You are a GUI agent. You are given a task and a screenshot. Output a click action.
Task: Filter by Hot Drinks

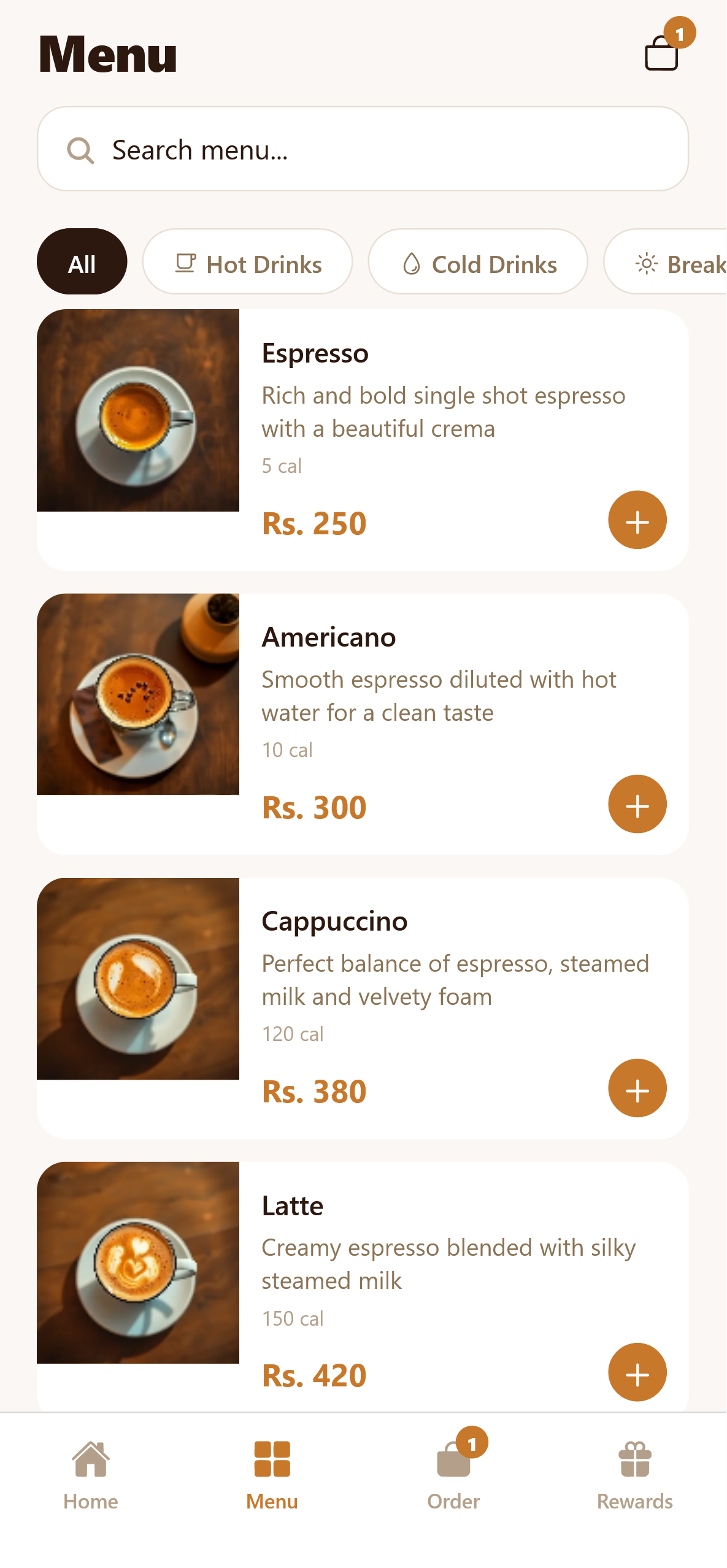[x=248, y=263]
